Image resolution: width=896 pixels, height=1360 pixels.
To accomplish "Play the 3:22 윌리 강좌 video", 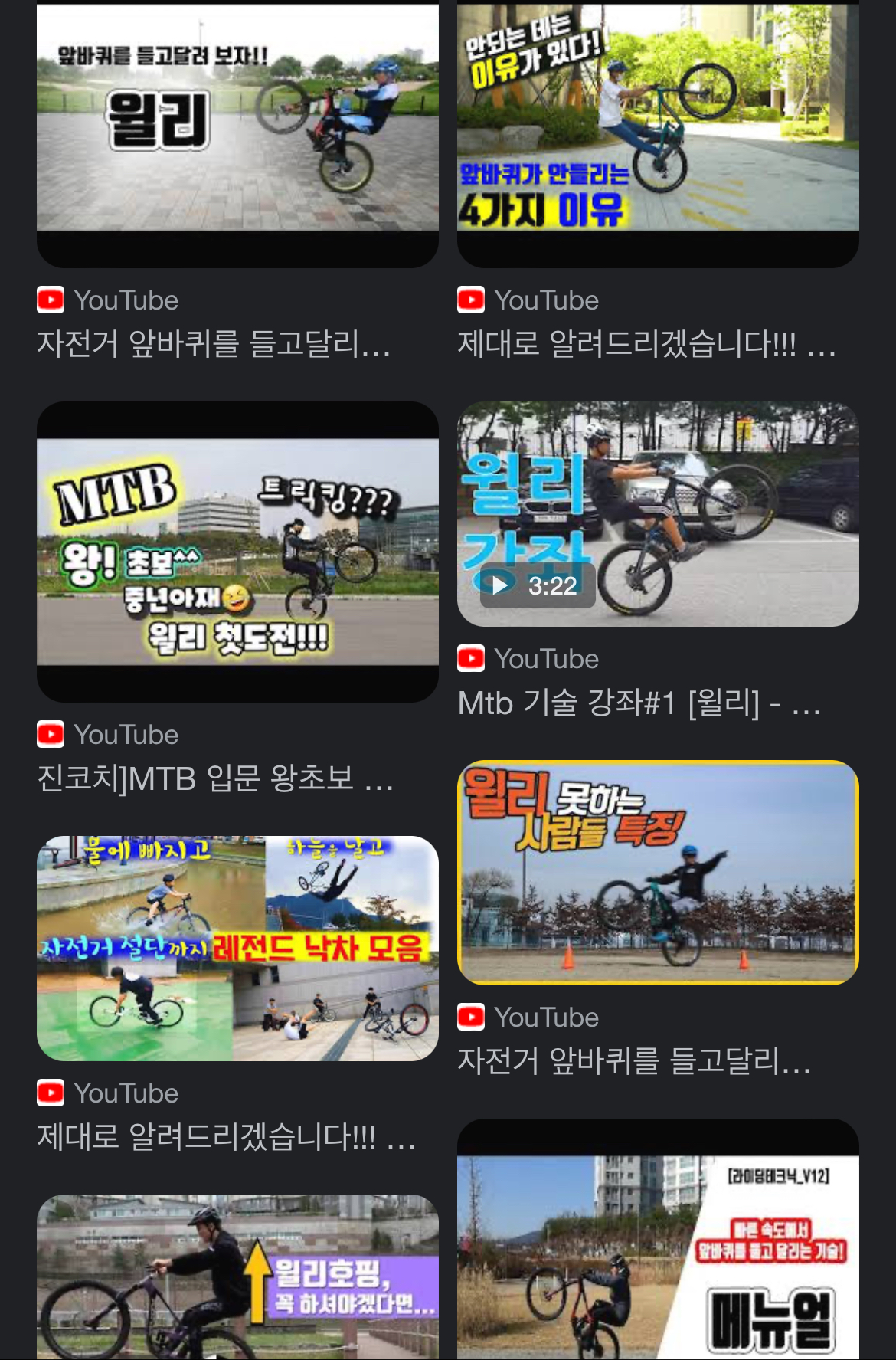I will (658, 514).
